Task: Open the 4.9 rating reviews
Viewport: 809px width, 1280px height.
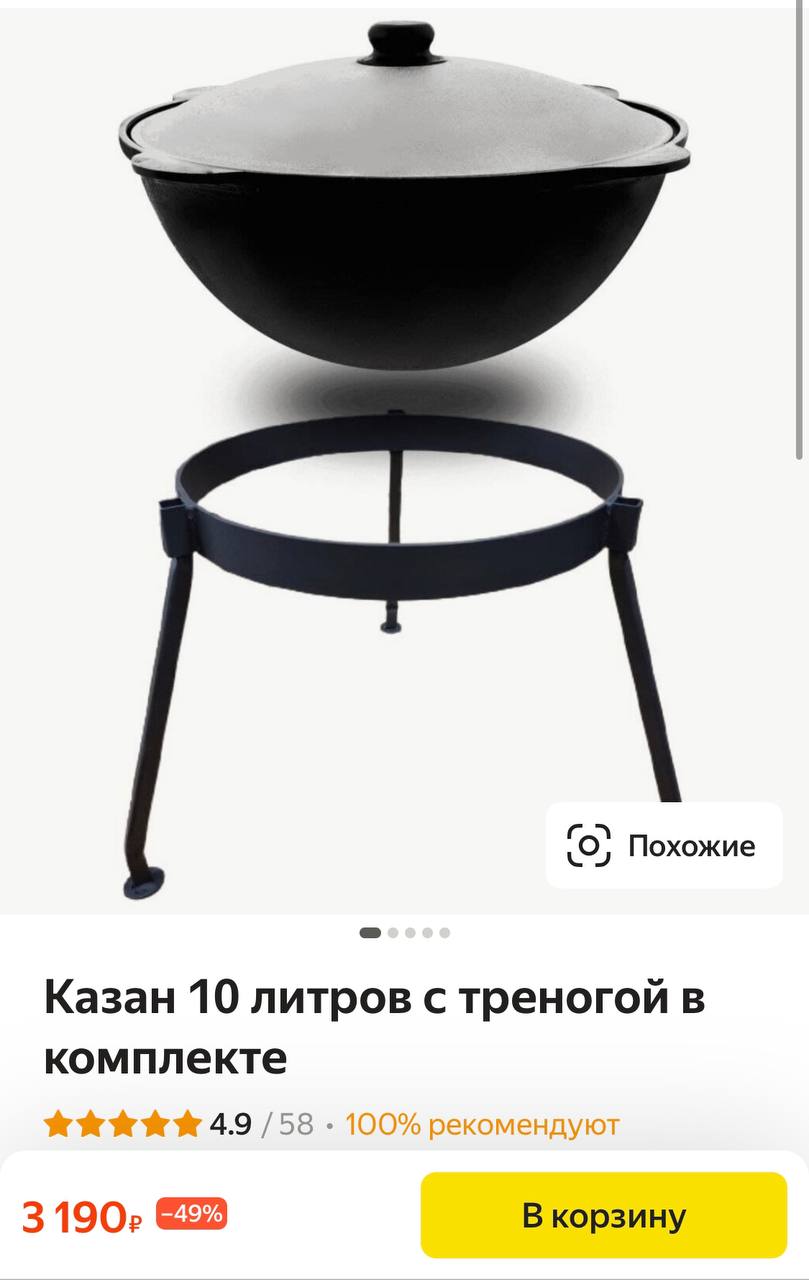Action: tap(180, 1124)
